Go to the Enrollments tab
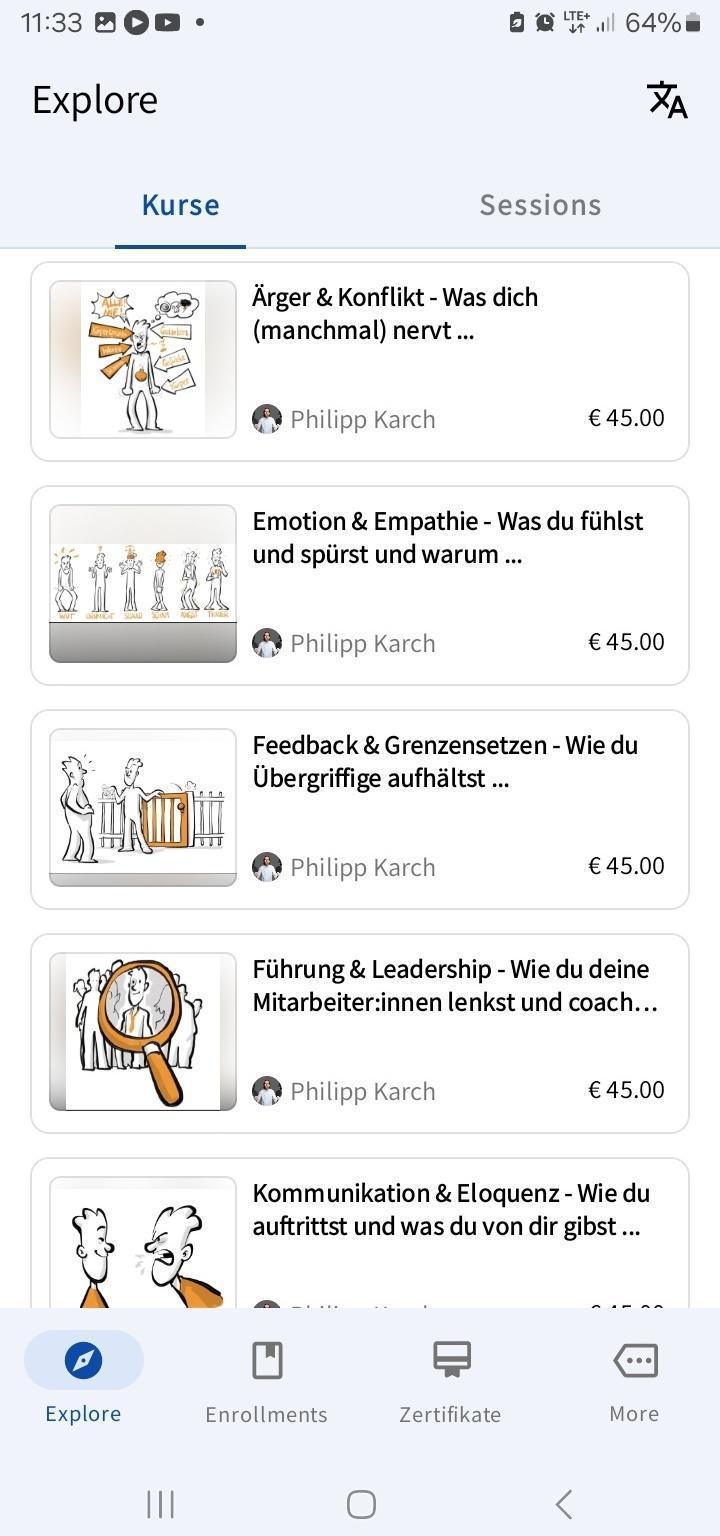The image size is (720, 1536). [x=266, y=1380]
